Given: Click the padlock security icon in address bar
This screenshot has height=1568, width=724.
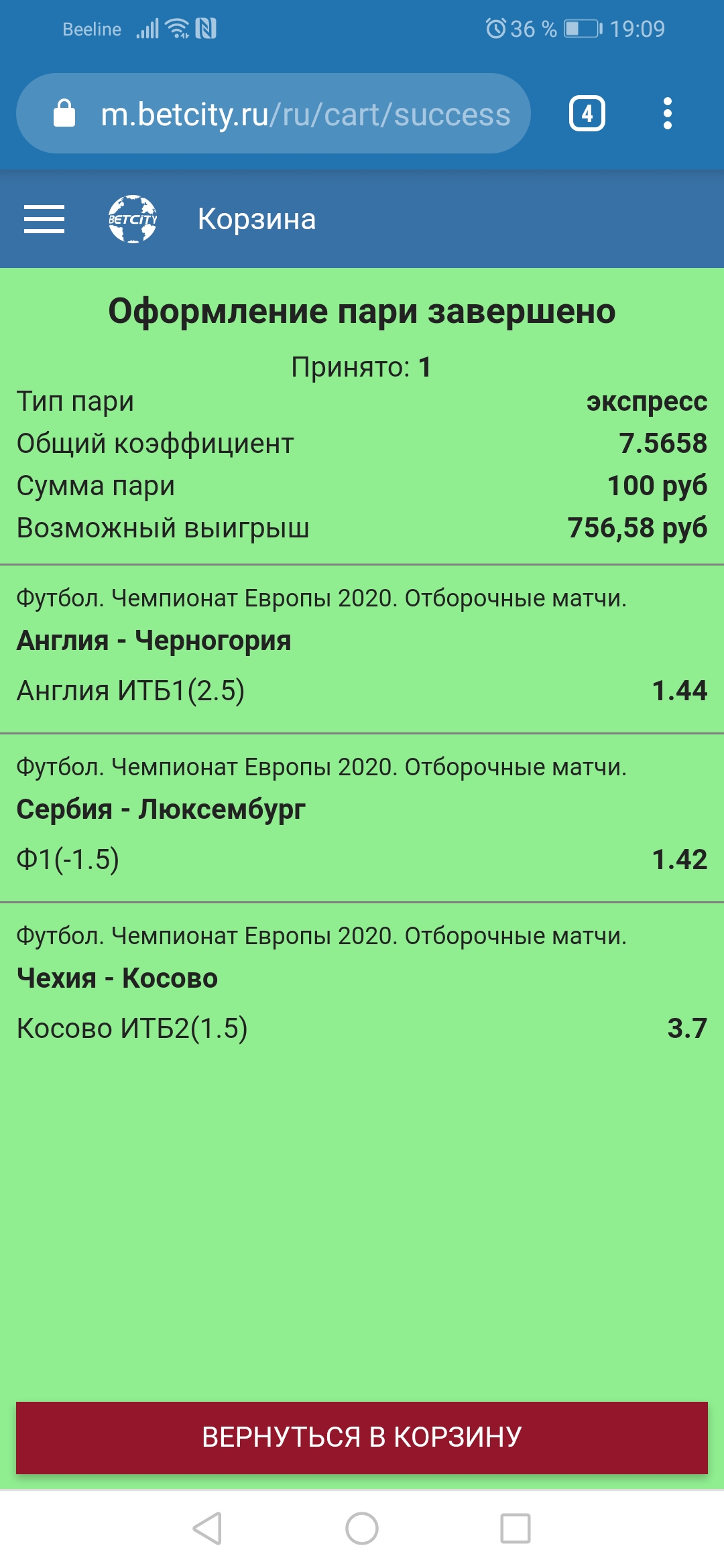Looking at the screenshot, I should point(64,113).
